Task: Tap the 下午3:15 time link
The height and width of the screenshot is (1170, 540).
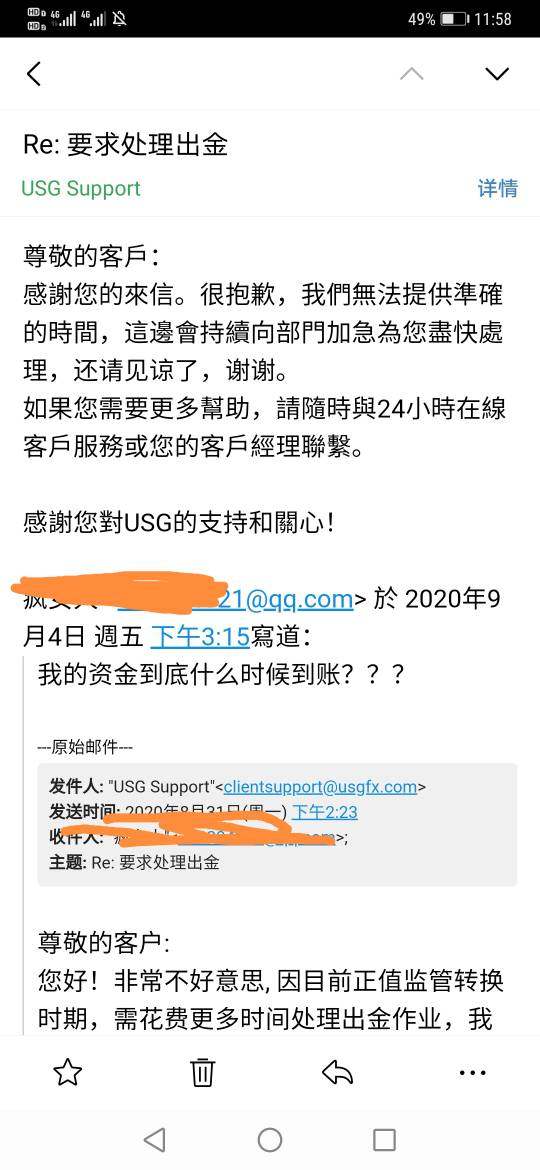Action: click(x=200, y=636)
